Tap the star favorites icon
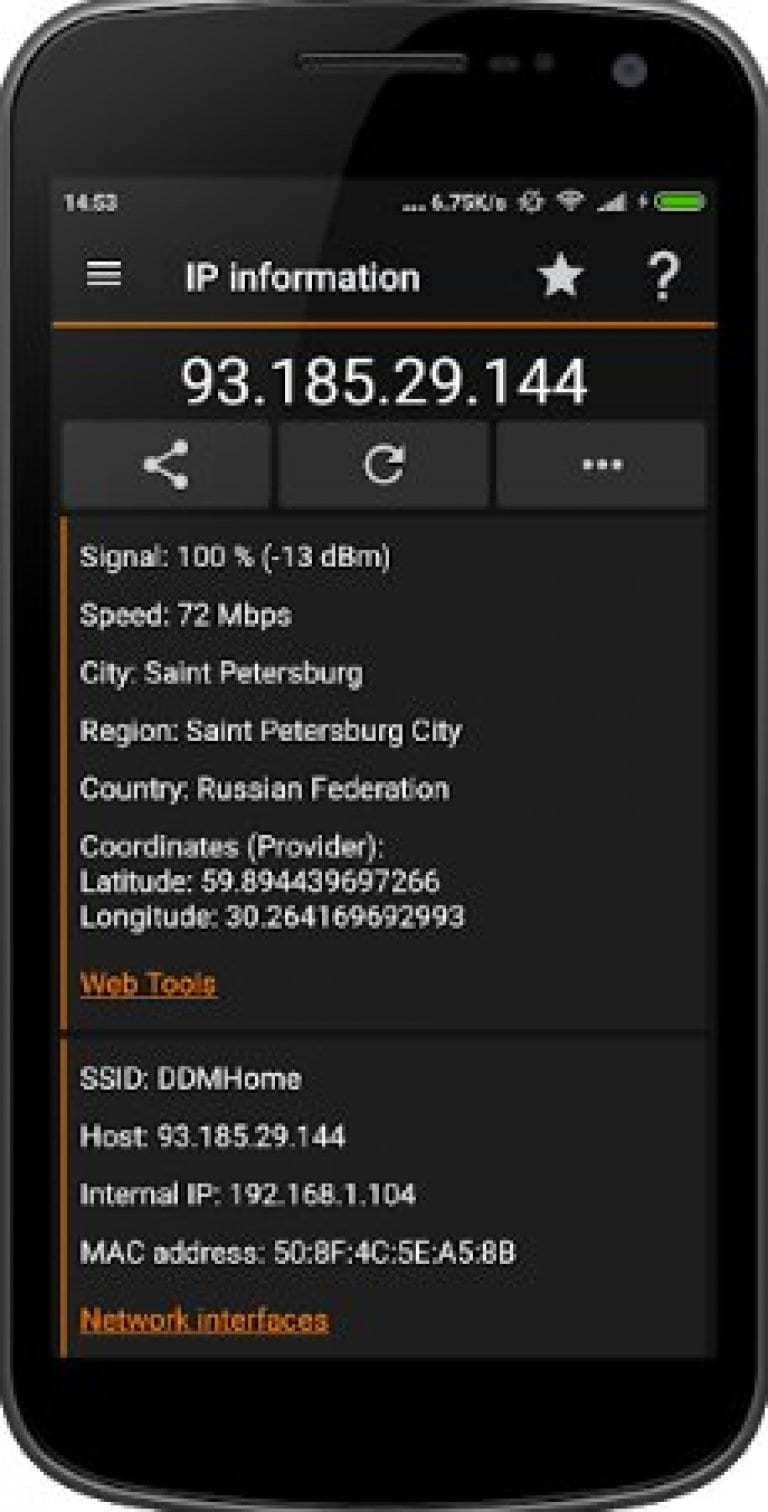Screen dimensions: 768x1512 pos(560,276)
